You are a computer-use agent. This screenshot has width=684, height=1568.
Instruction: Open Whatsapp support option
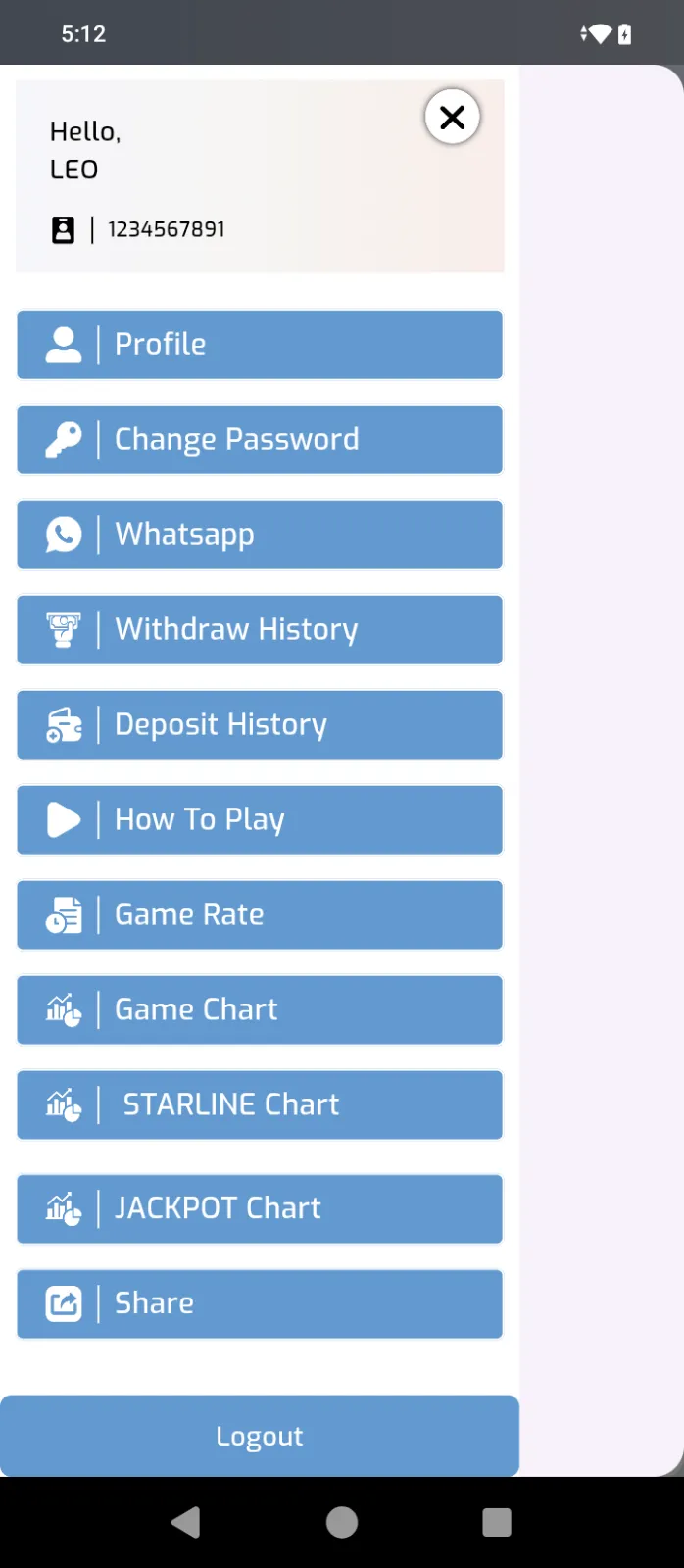[260, 535]
